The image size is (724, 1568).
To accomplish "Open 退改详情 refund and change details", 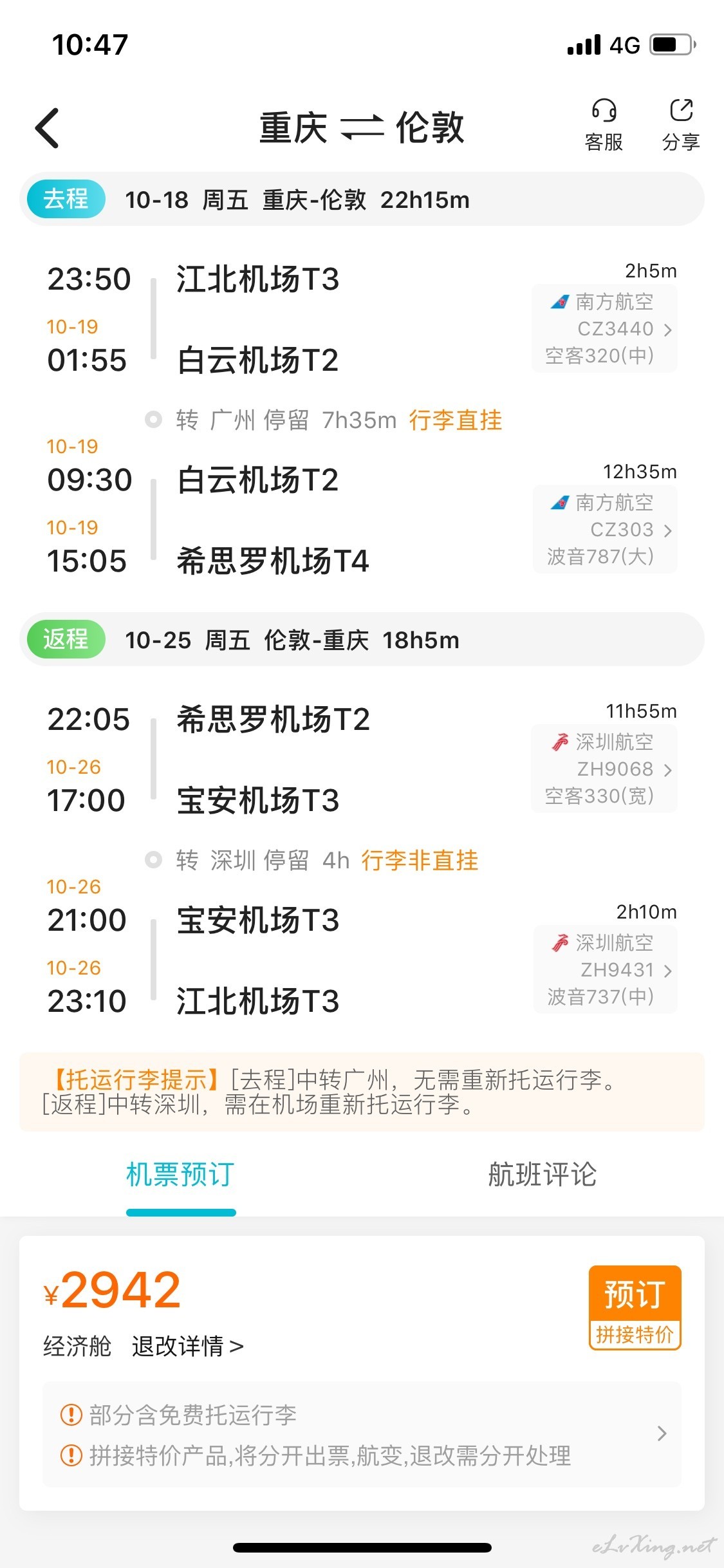I will click(187, 1346).
